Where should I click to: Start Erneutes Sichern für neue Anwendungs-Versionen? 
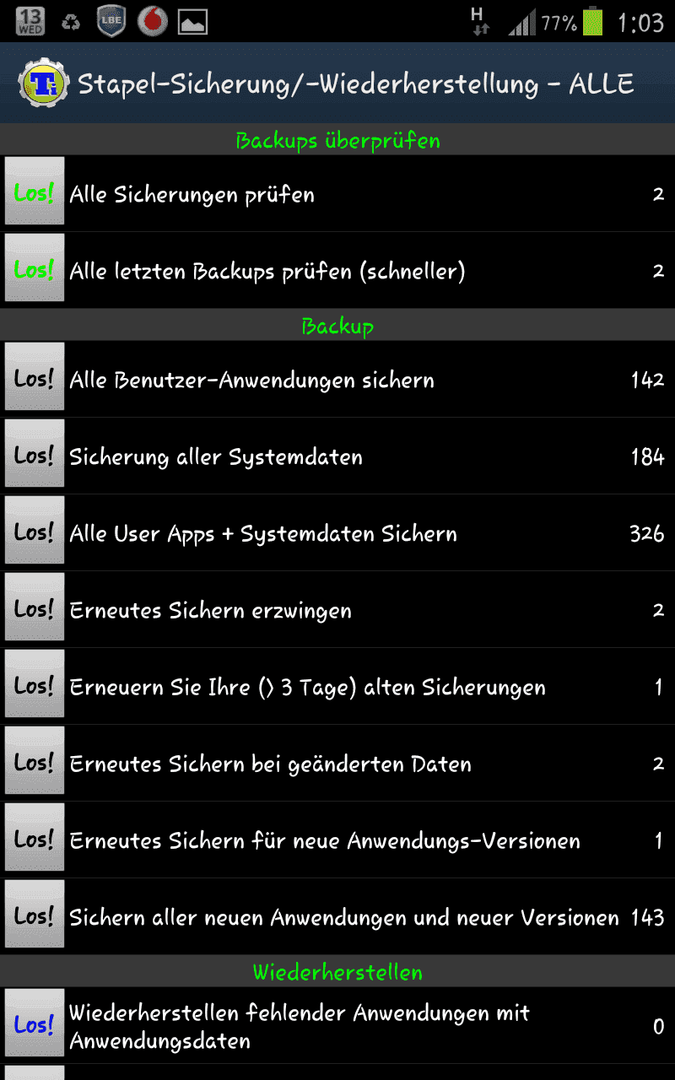pos(34,839)
